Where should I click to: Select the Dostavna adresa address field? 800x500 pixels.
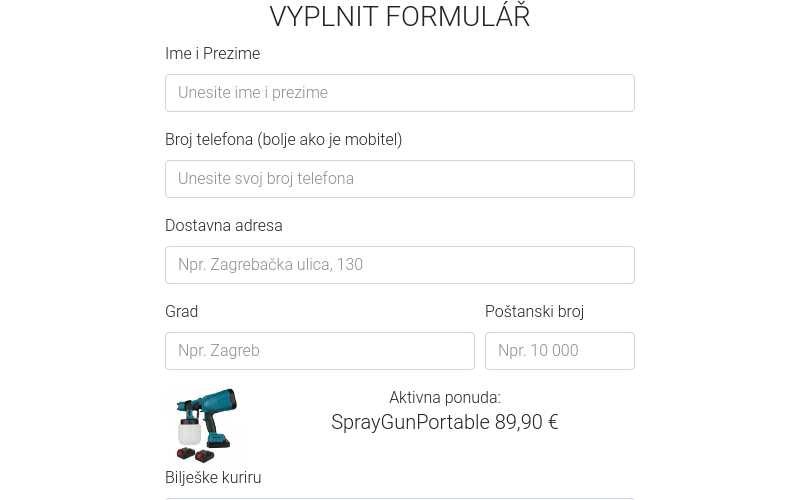coord(399,265)
